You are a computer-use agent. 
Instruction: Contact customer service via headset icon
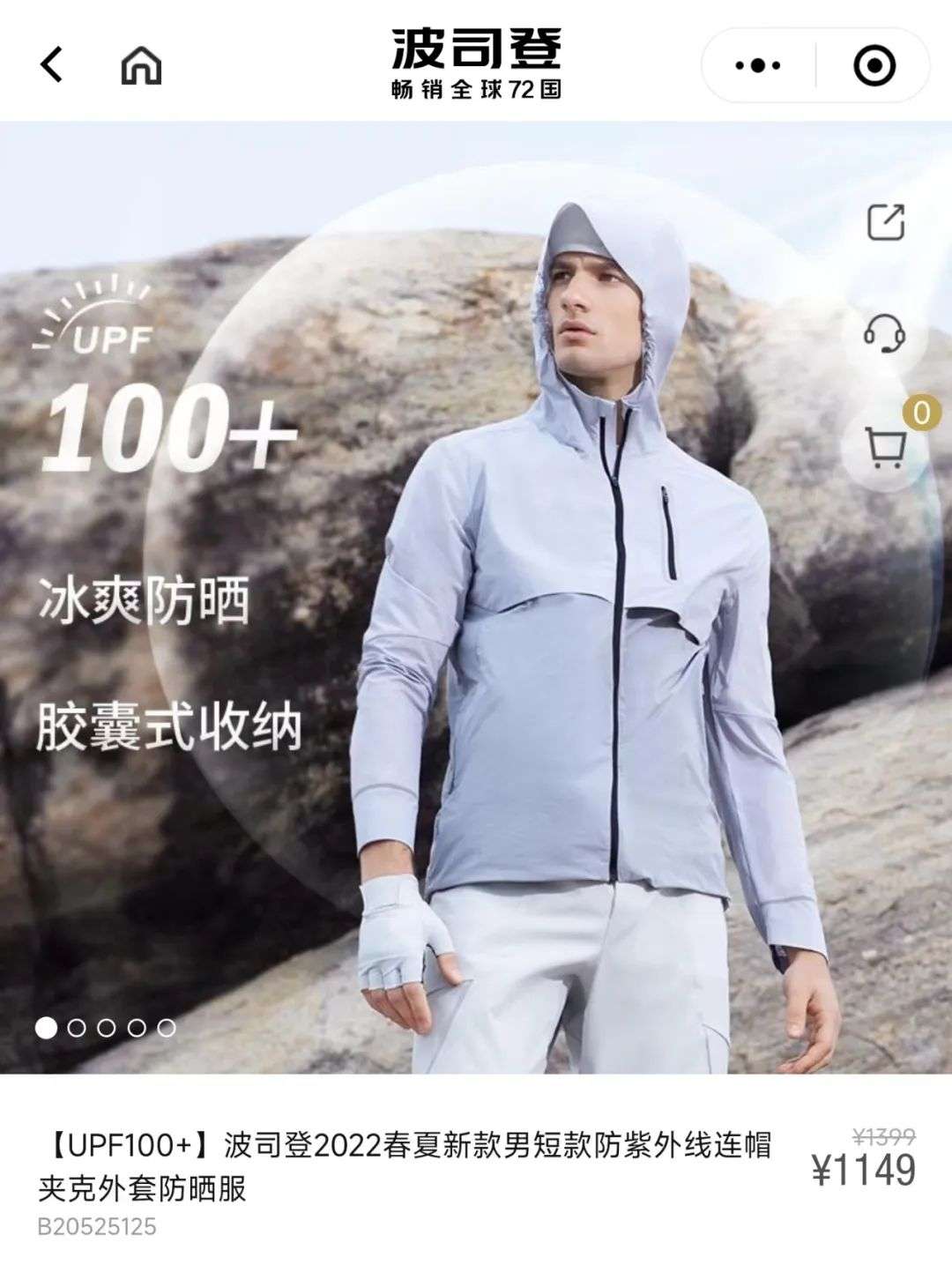[x=884, y=334]
